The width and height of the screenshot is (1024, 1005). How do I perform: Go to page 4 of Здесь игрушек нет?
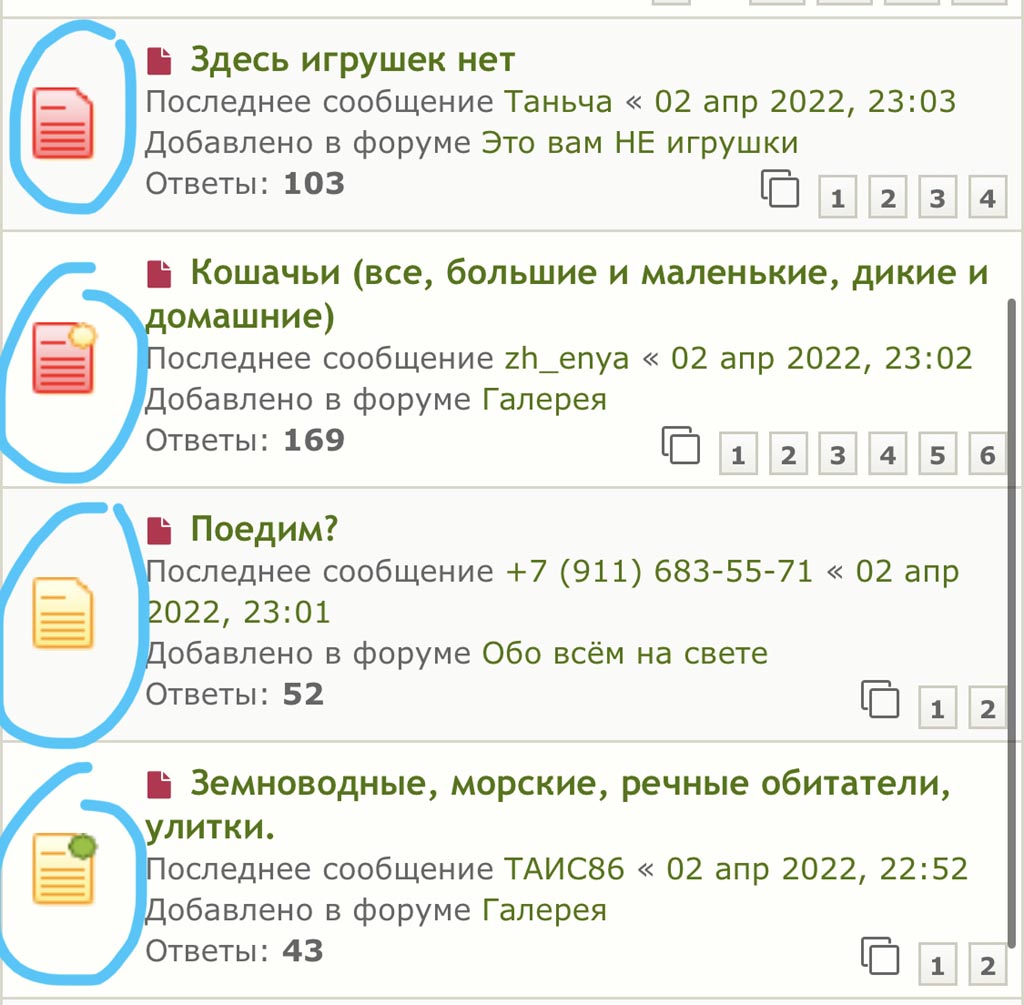click(987, 198)
